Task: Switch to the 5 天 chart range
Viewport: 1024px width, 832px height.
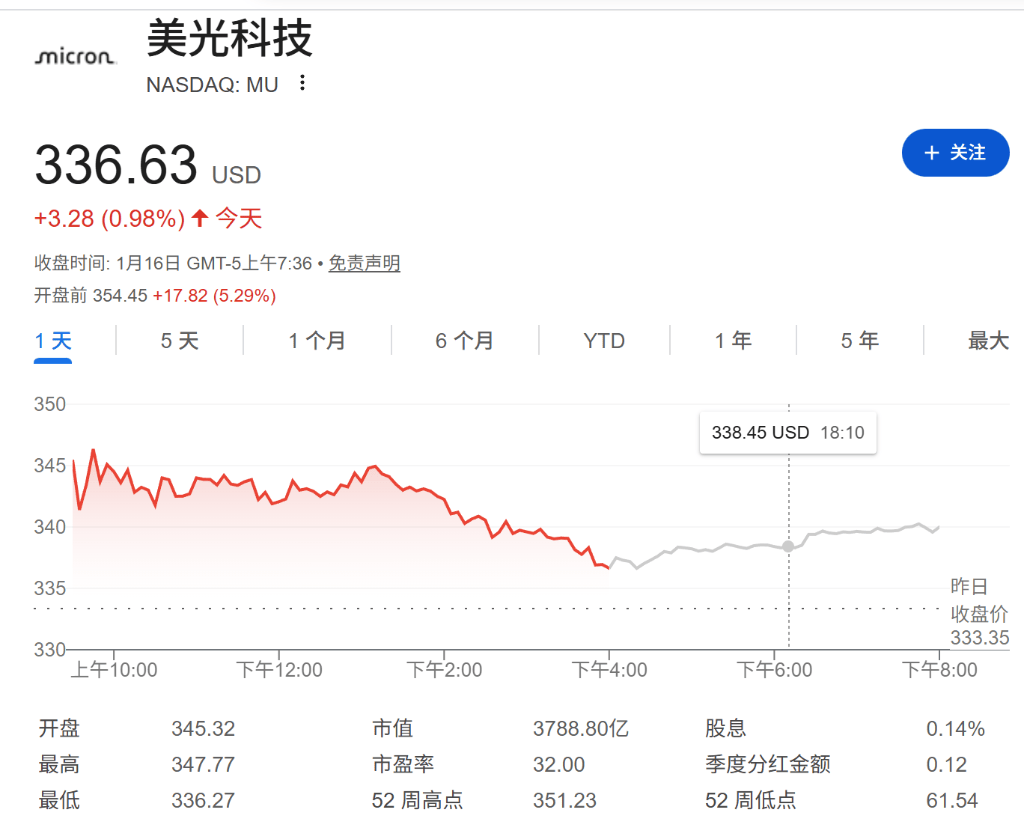Action: [180, 341]
